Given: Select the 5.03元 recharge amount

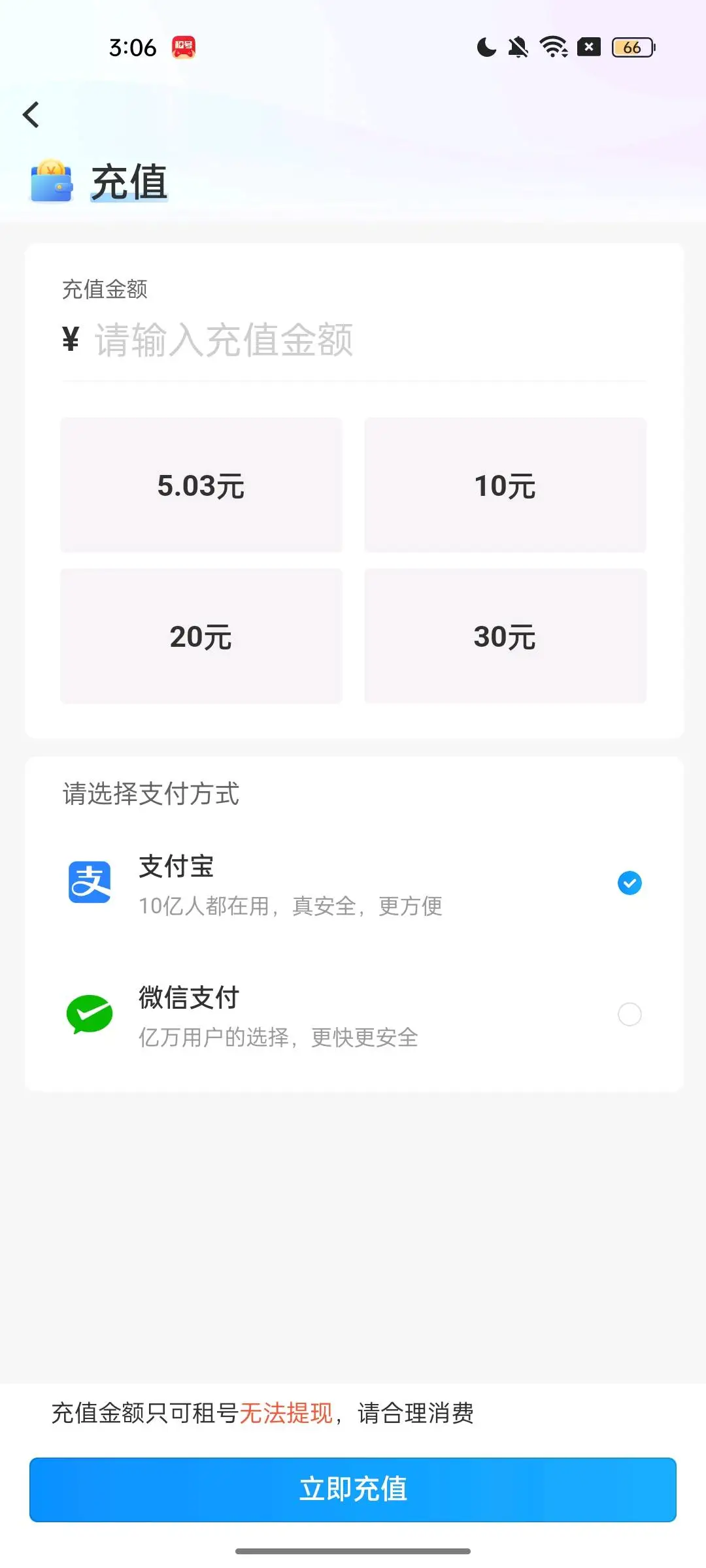Looking at the screenshot, I should (201, 485).
